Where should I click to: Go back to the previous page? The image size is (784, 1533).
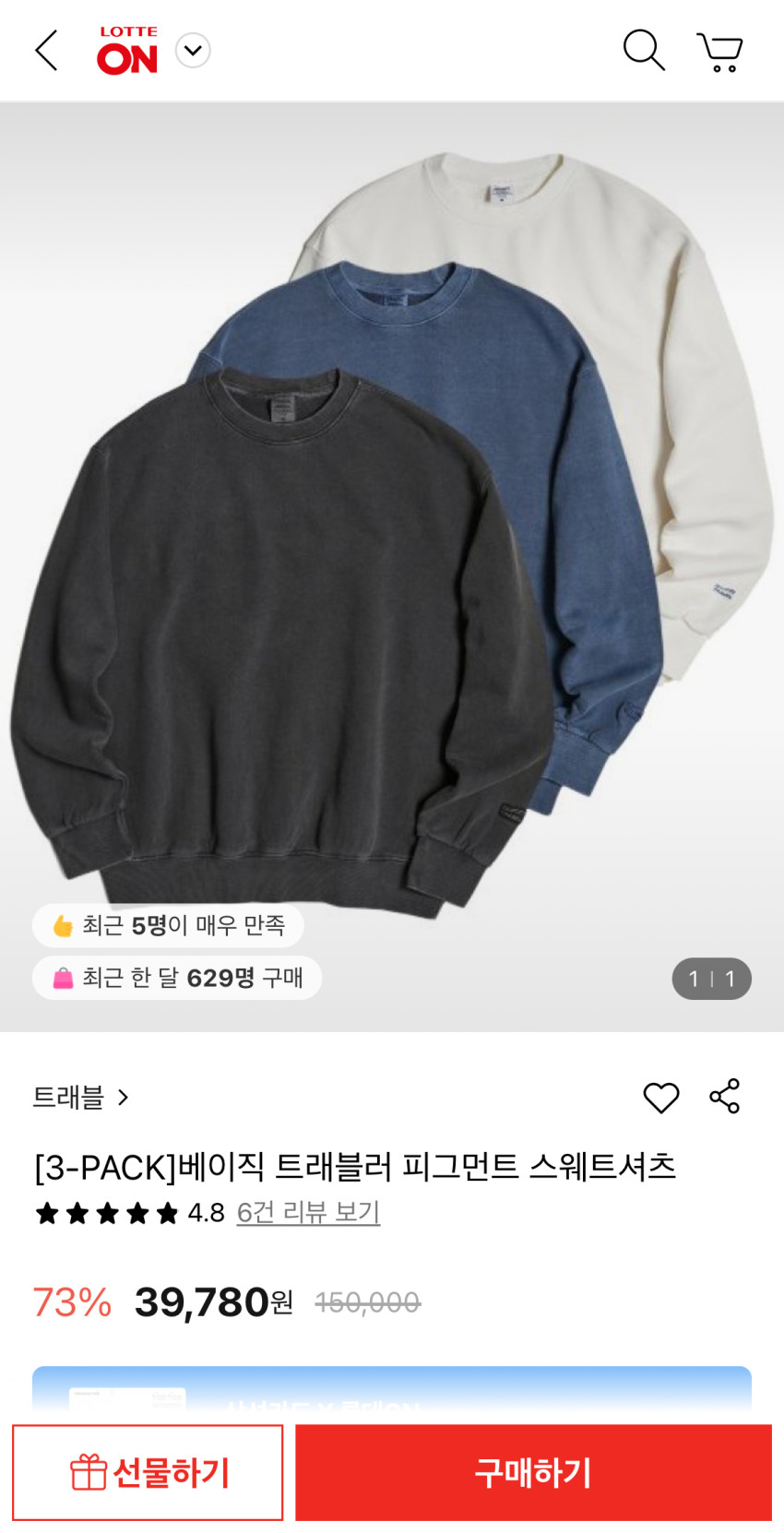46,51
